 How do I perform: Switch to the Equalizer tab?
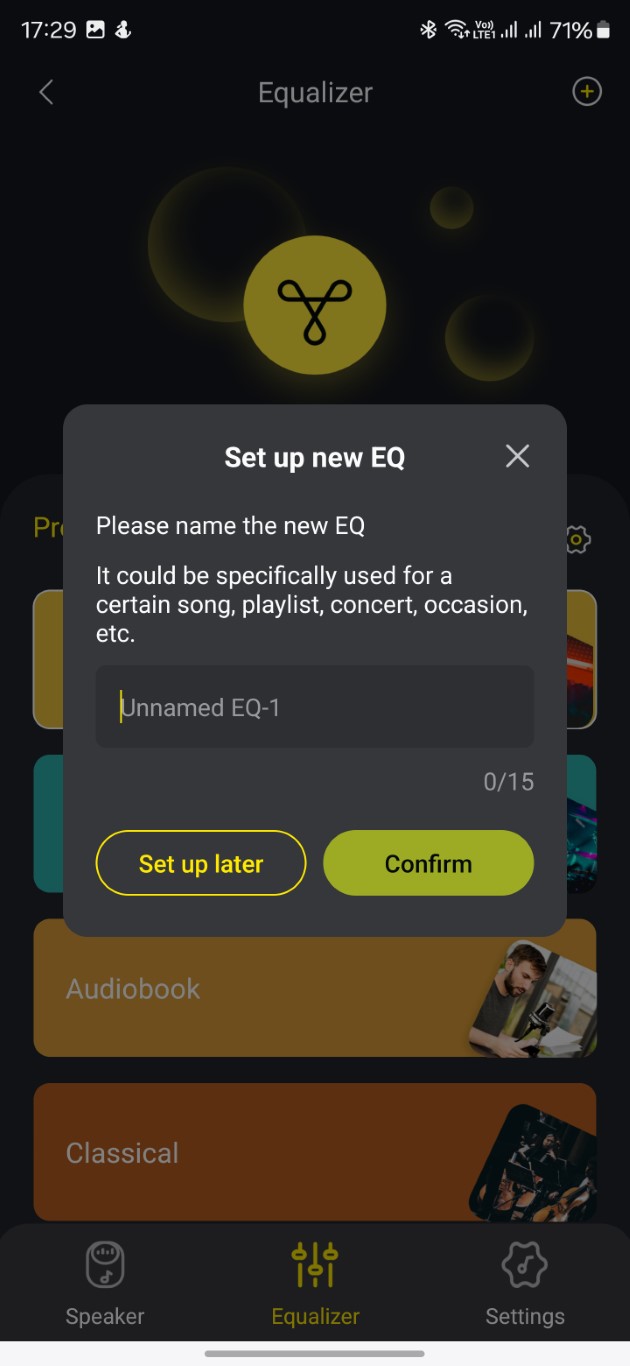coord(315,1283)
